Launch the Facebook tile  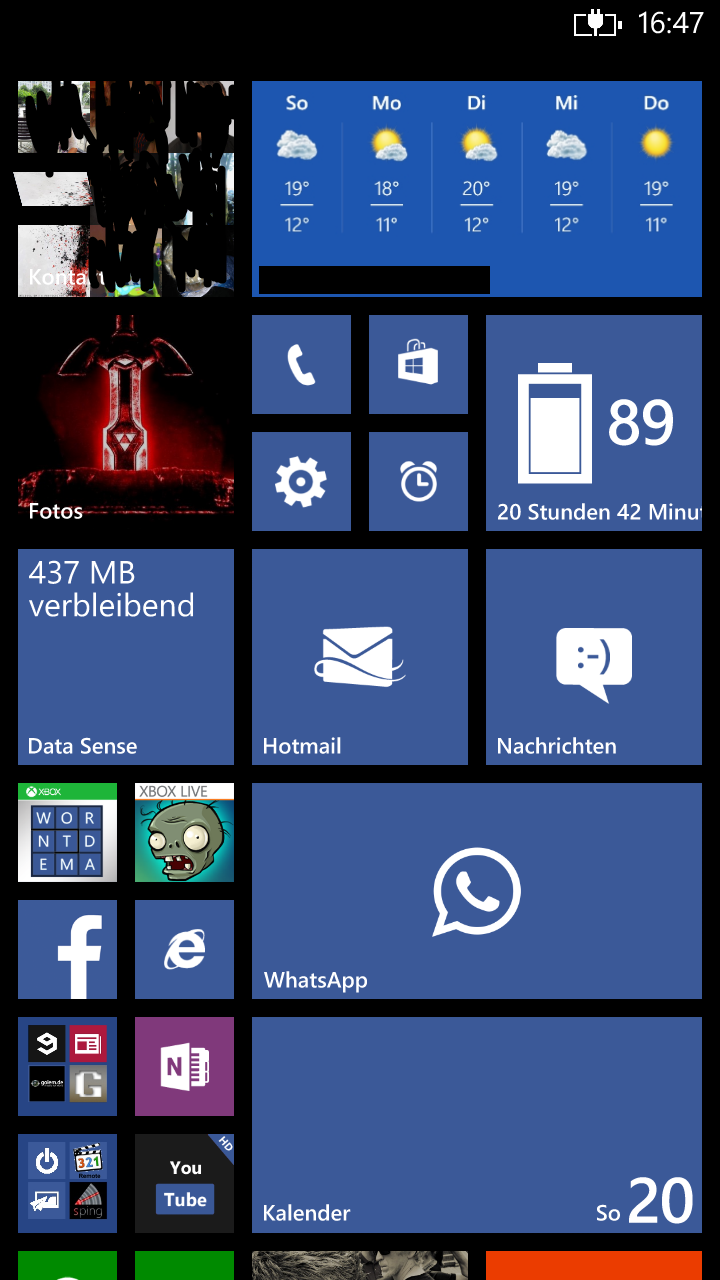67,949
